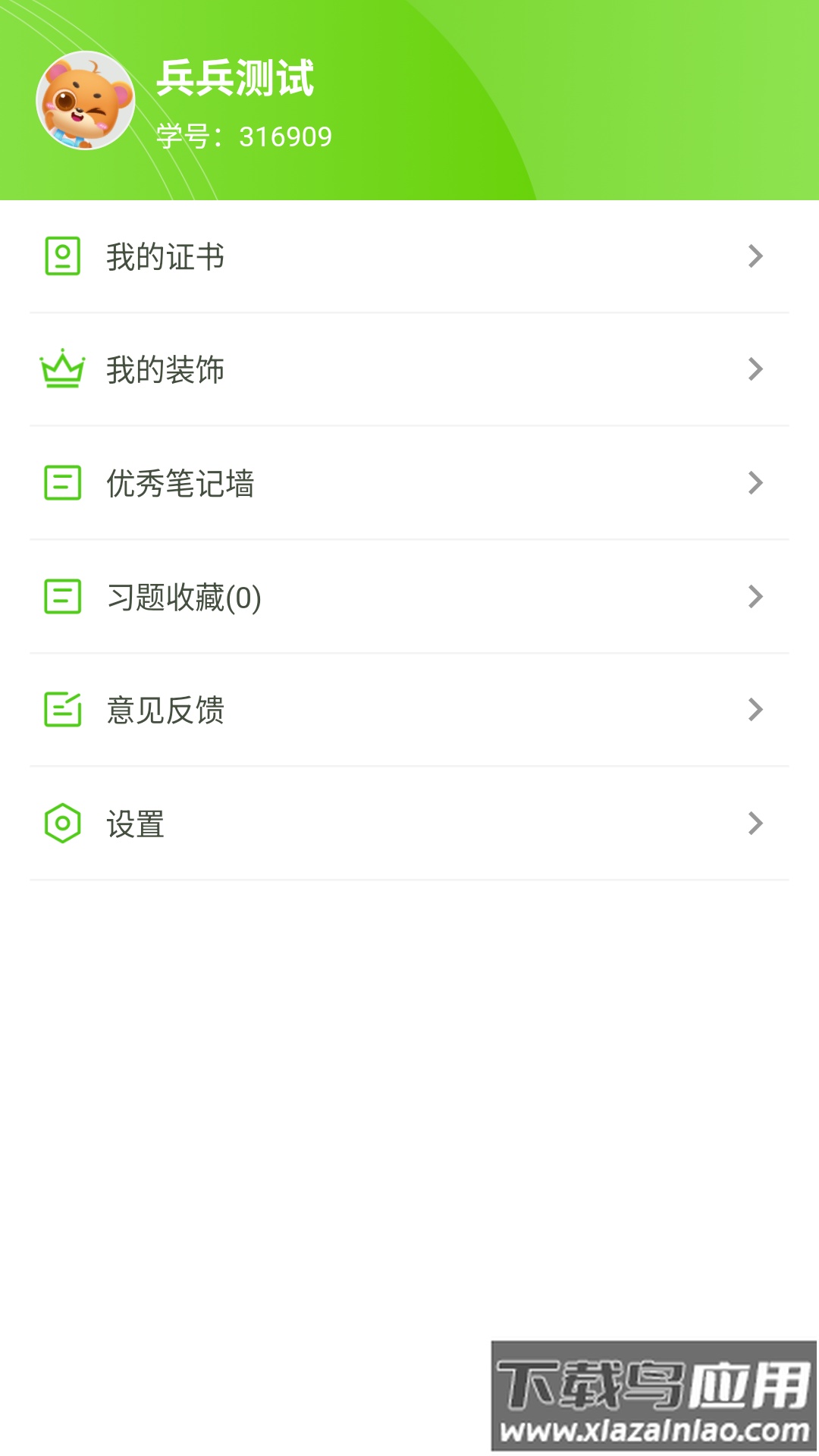This screenshot has height=1456, width=819.
Task: Expand the 我的装饰 row chevron
Action: [x=755, y=369]
